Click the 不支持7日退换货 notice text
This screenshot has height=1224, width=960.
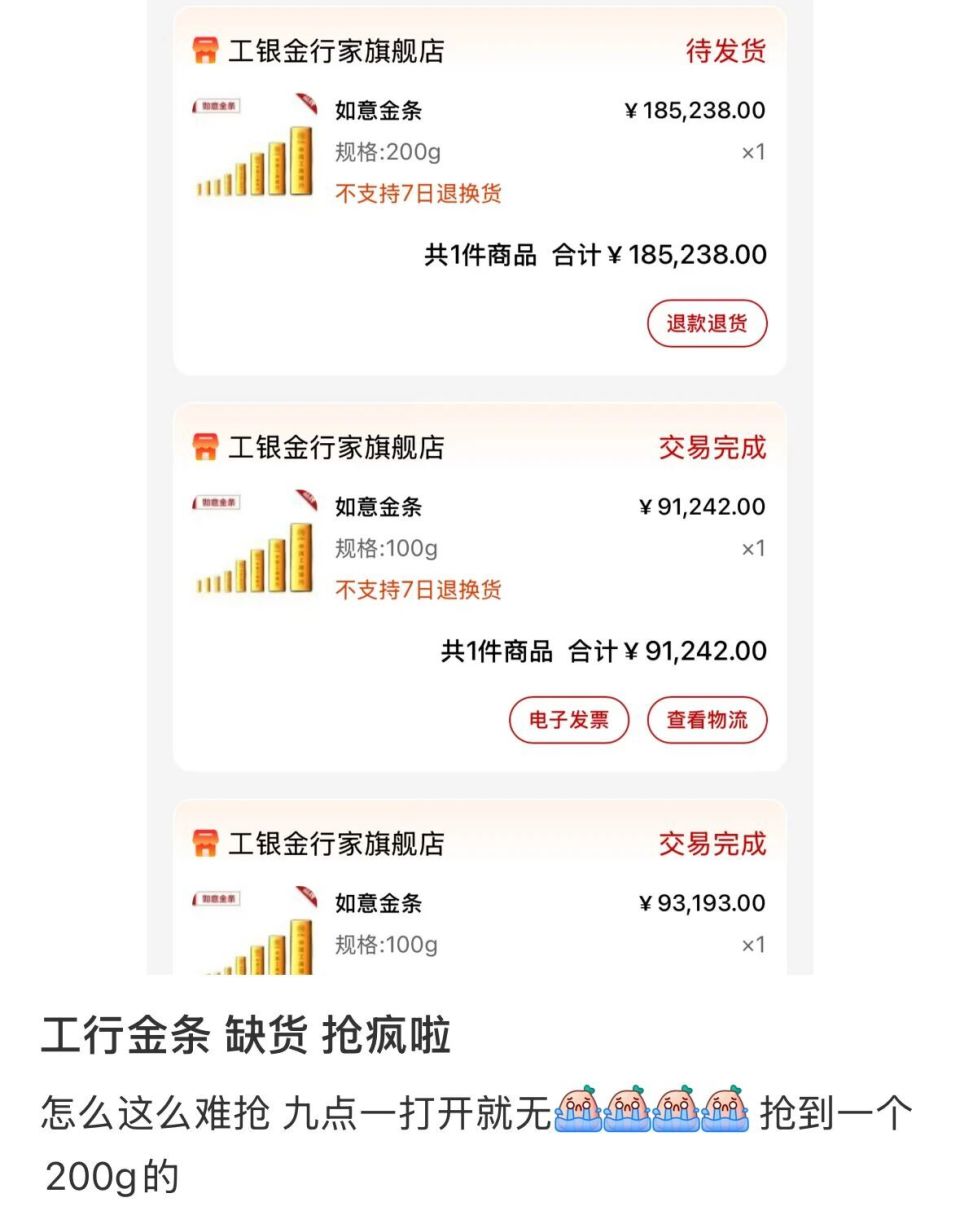tap(416, 192)
